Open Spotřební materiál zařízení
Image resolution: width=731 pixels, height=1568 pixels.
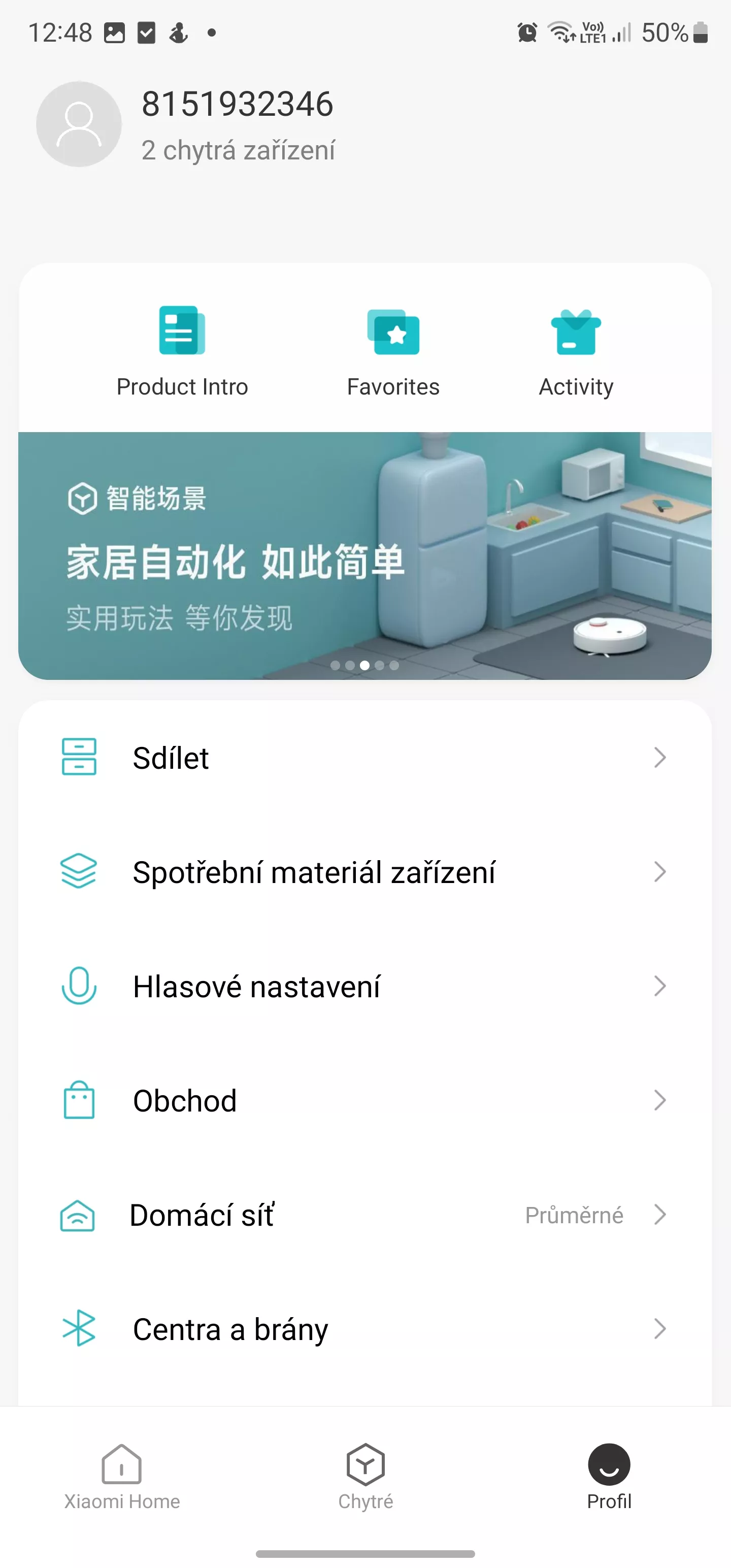pos(365,872)
